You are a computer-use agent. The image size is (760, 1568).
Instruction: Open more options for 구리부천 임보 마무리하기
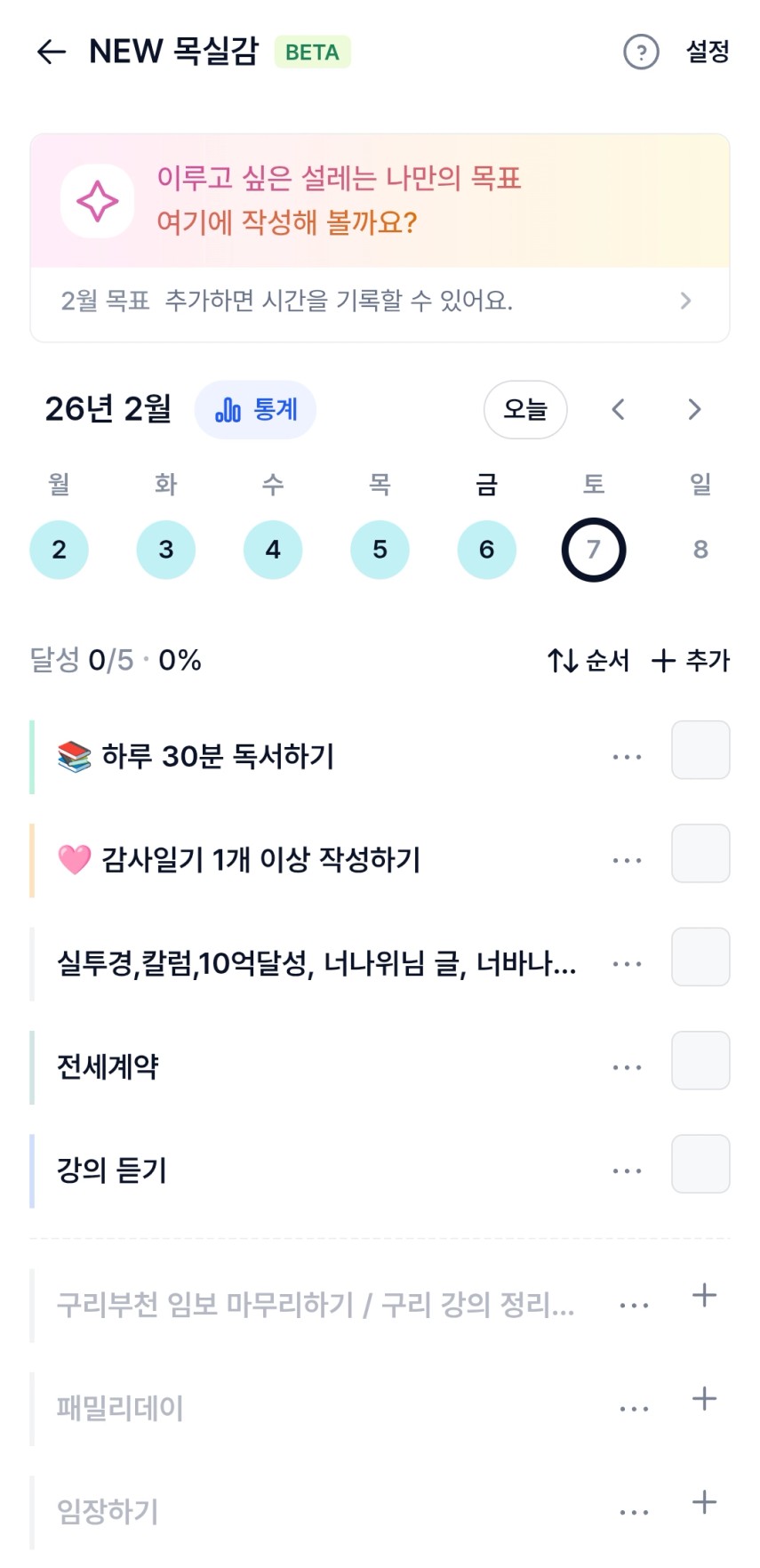634,1306
